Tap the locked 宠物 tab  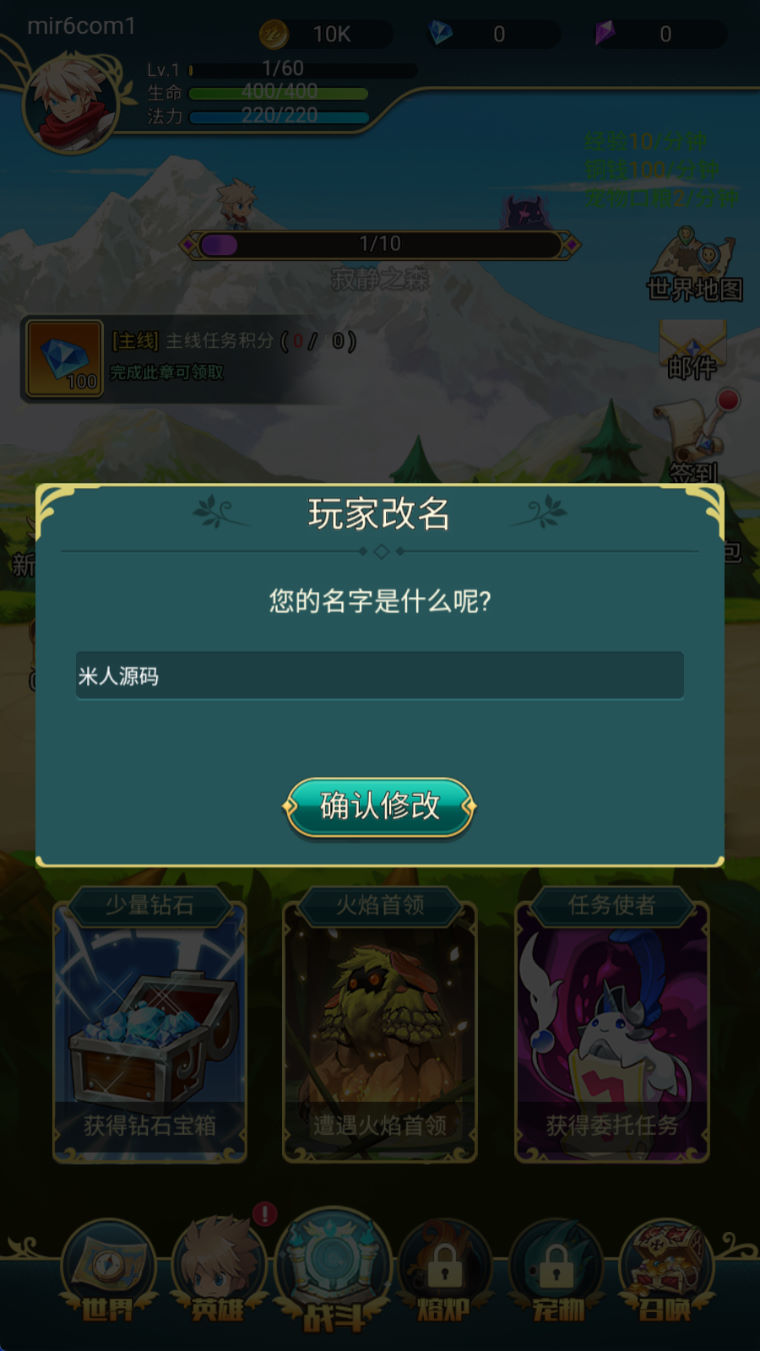(x=556, y=1272)
